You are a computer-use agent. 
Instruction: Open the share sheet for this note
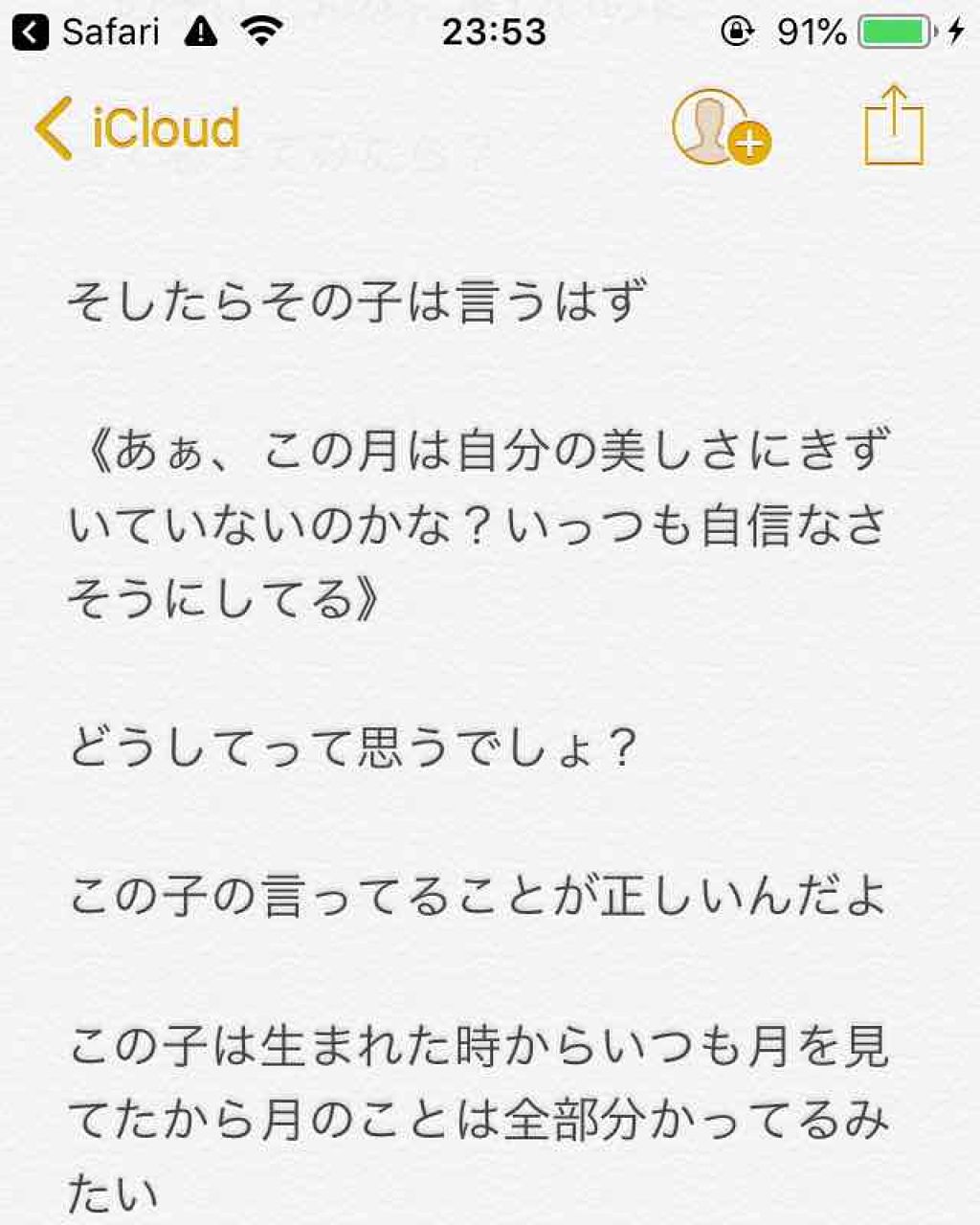(893, 126)
